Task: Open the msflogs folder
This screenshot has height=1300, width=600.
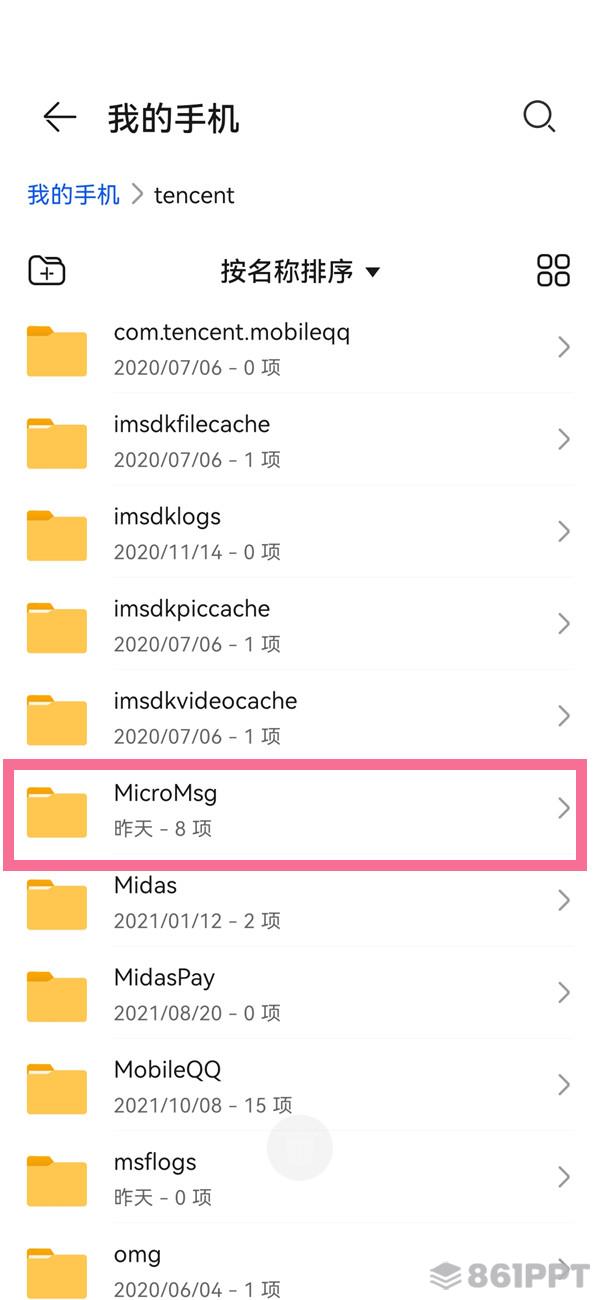Action: (300, 1177)
